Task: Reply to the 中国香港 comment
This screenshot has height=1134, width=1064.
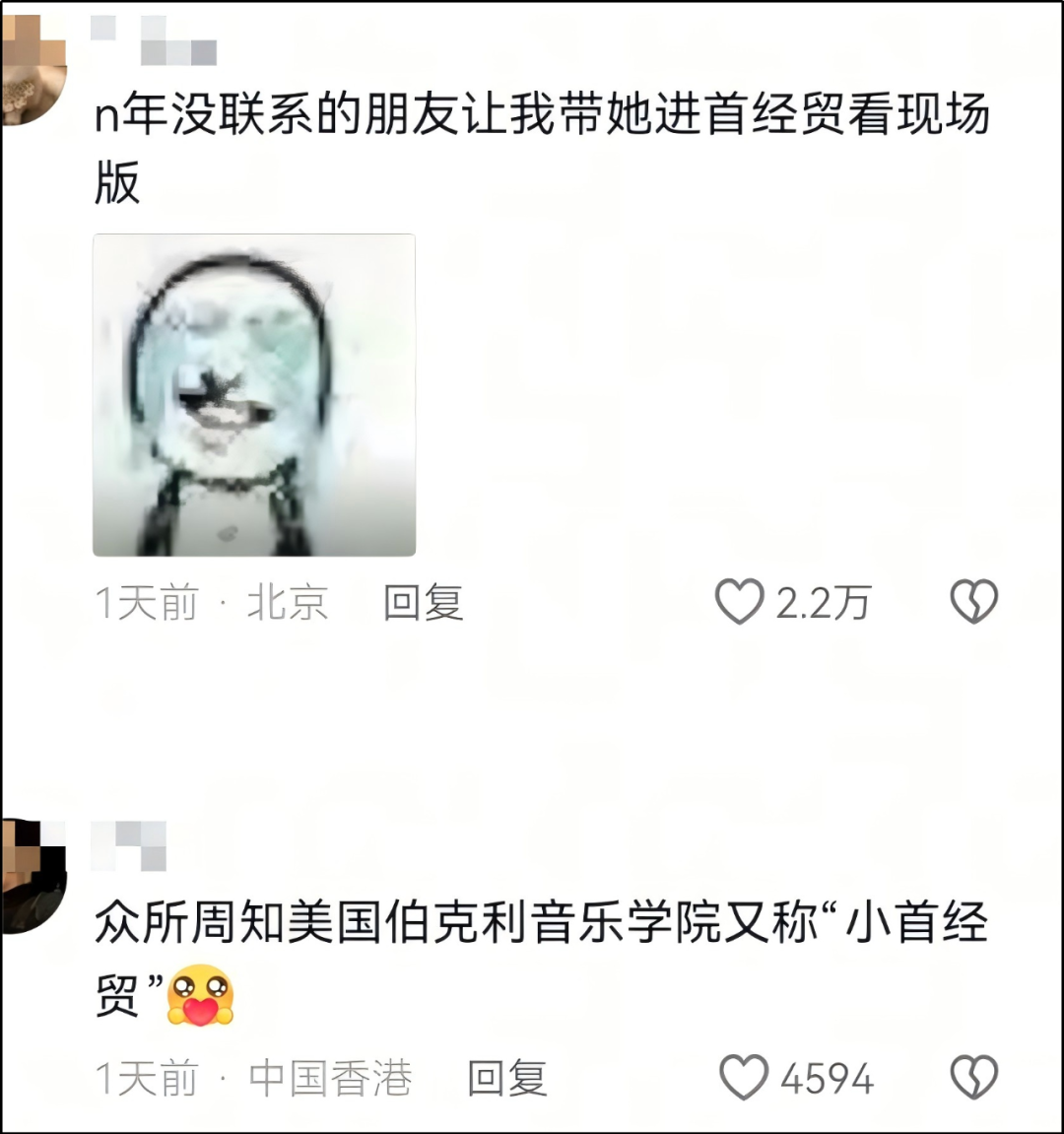Action: 506,1079
